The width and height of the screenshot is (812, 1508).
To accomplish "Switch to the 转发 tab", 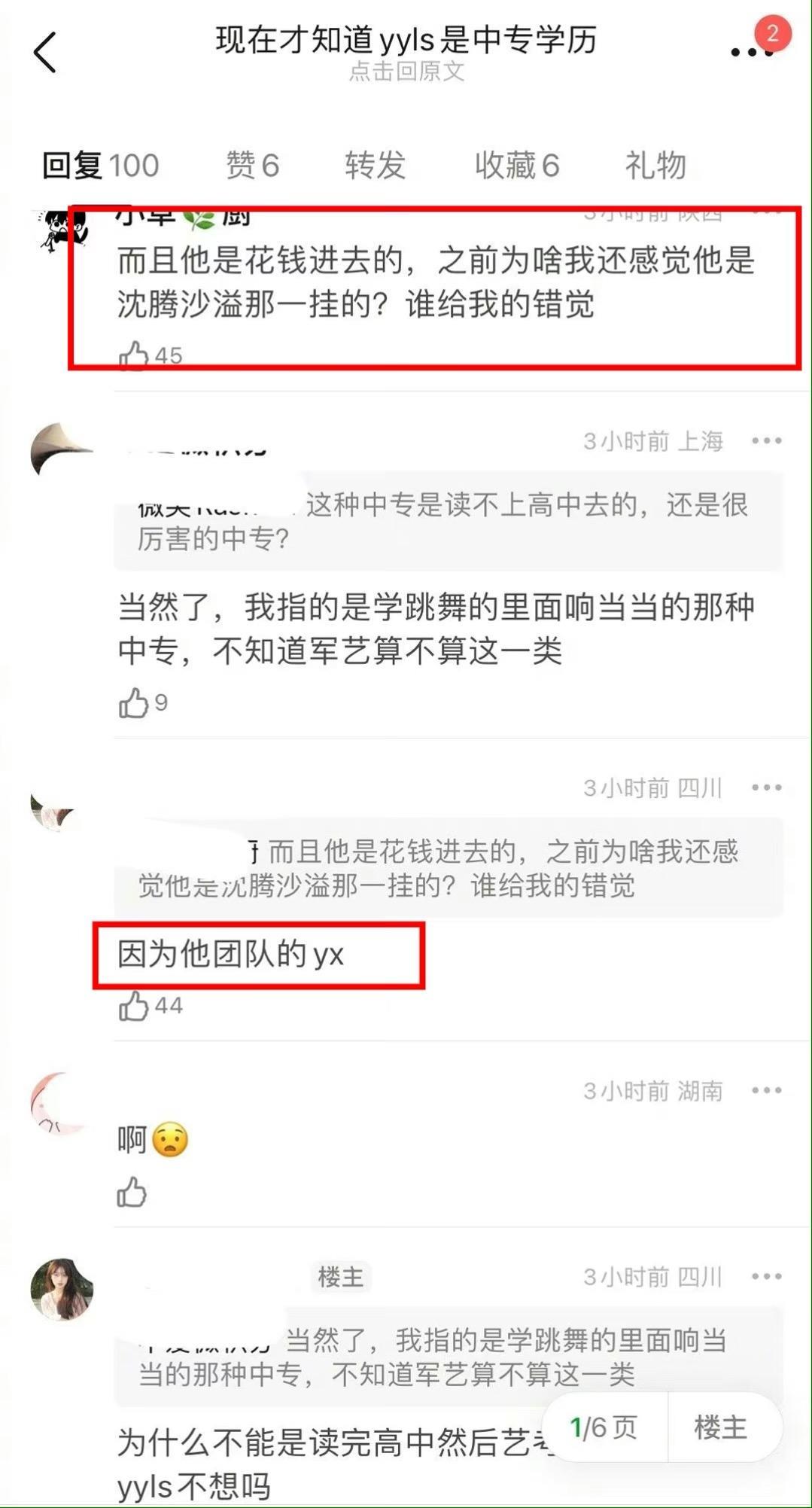I will (x=375, y=165).
